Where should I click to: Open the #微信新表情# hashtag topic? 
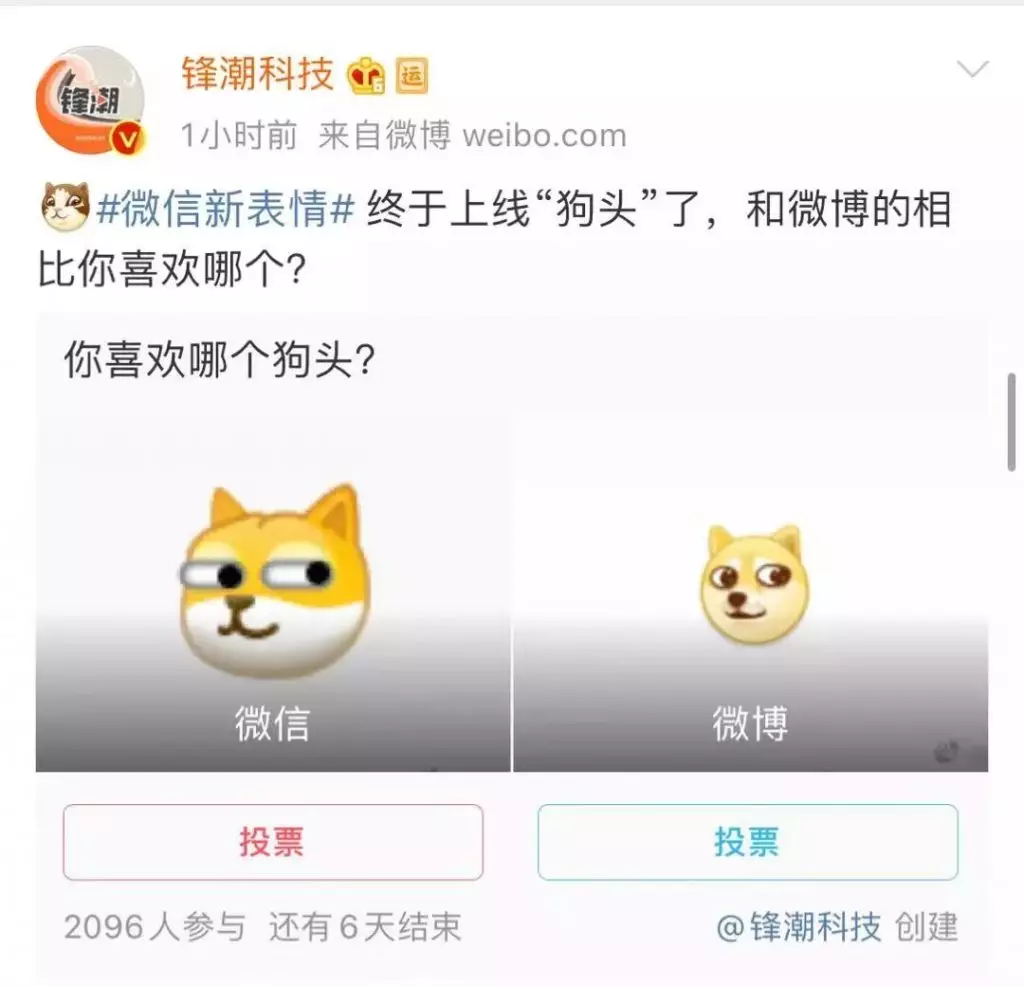(226, 211)
